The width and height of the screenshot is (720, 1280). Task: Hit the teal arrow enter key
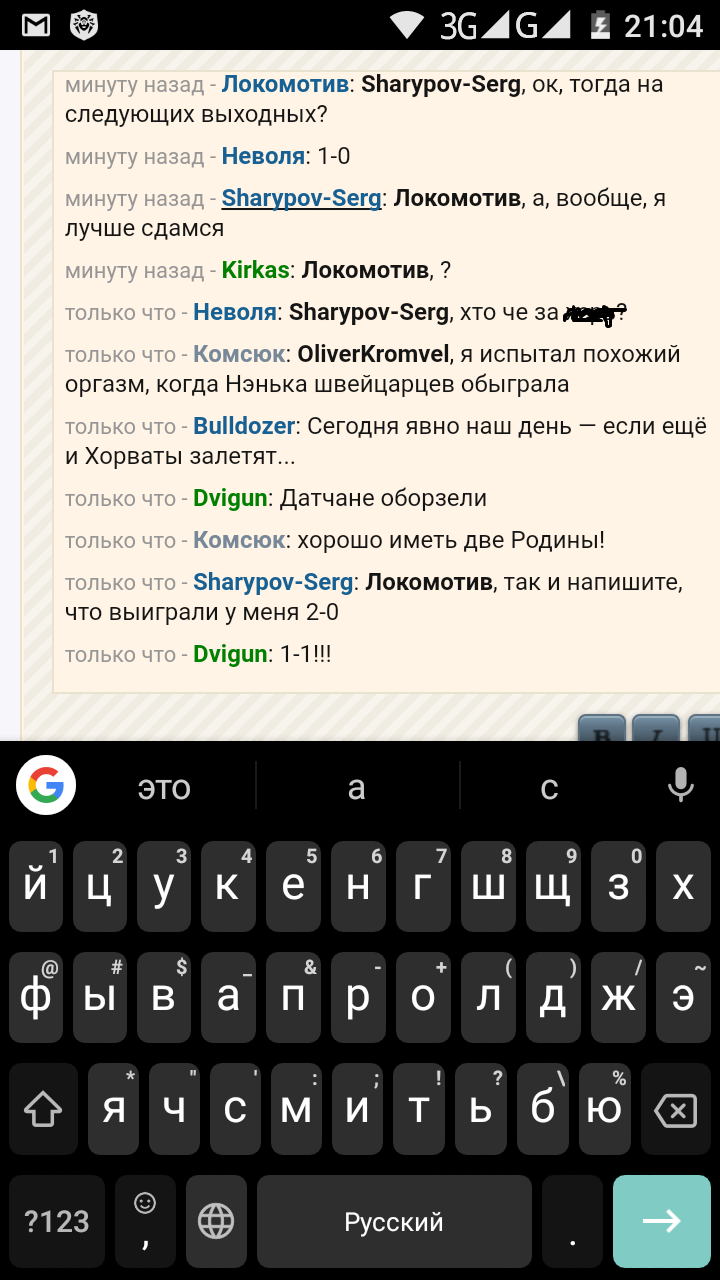pyautogui.click(x=661, y=1221)
